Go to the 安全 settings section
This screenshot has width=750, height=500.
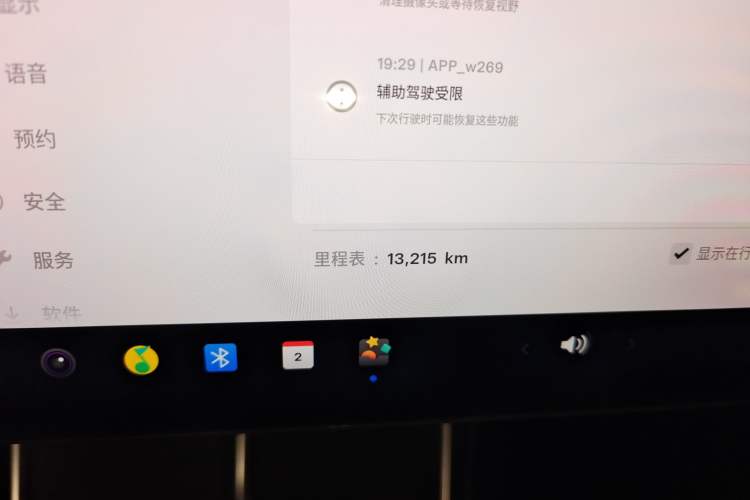[45, 202]
